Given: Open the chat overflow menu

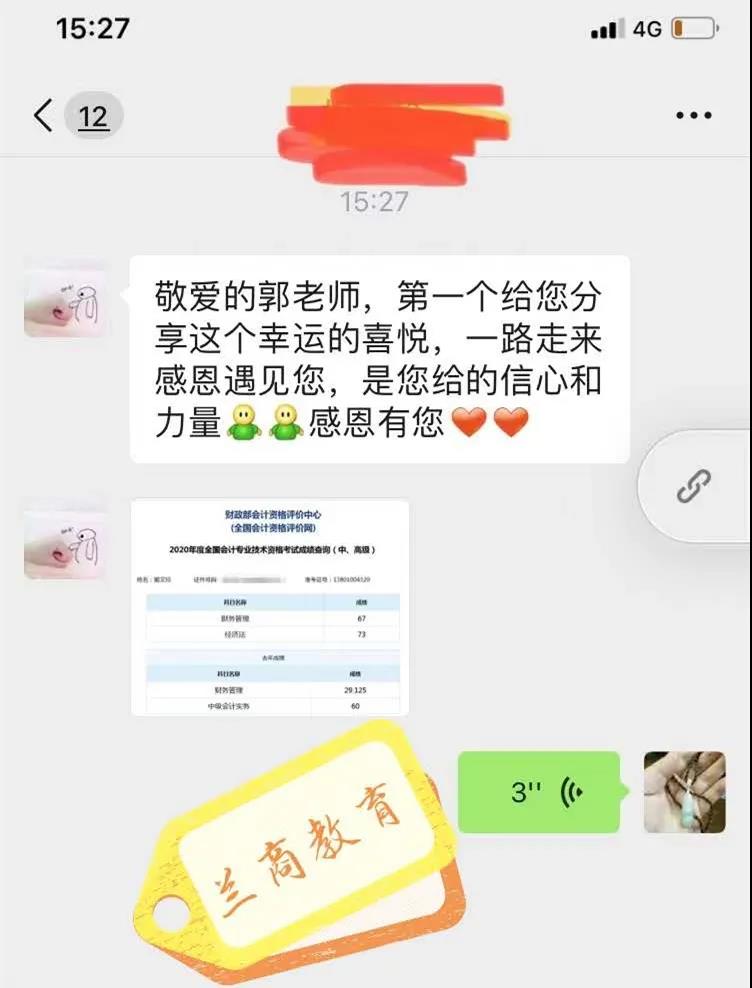Looking at the screenshot, I should (x=693, y=116).
